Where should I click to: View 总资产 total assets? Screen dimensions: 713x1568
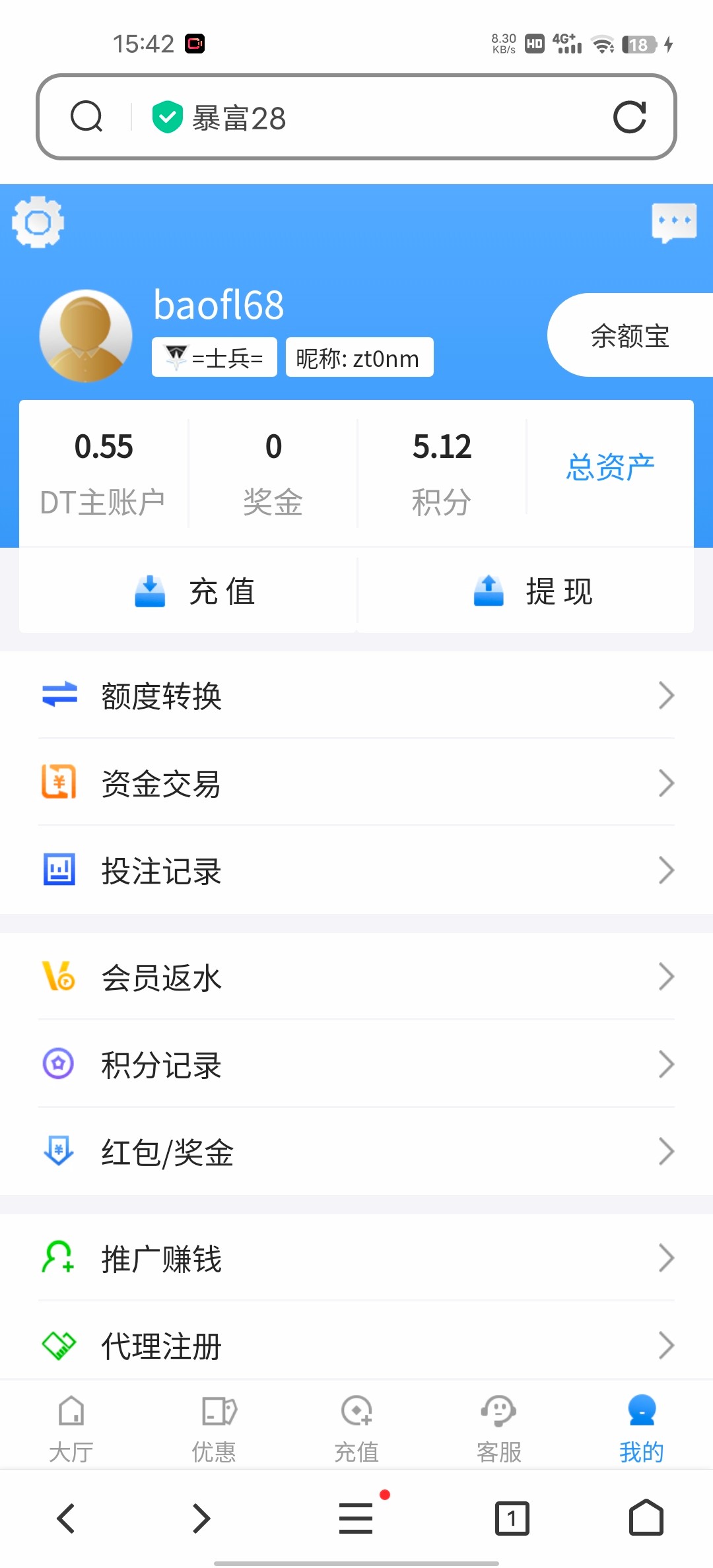610,467
